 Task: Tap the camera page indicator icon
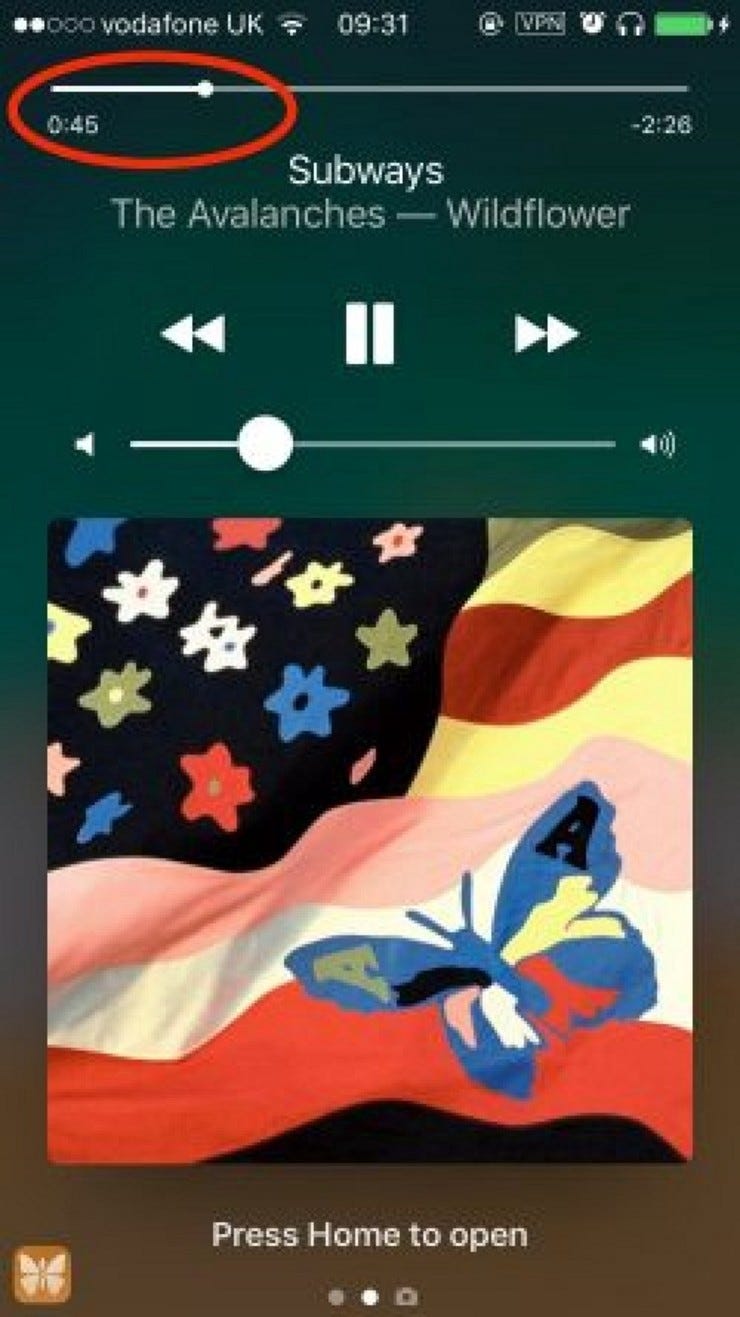click(403, 1293)
